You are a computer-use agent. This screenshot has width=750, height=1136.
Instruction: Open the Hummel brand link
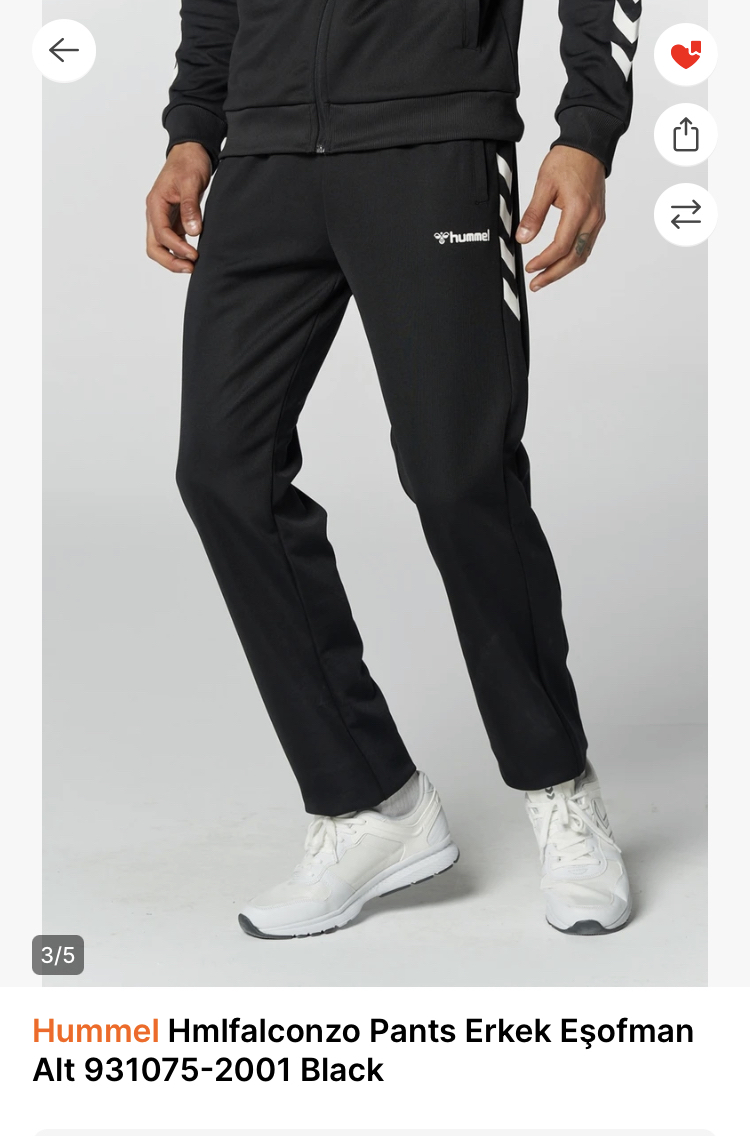(96, 1030)
